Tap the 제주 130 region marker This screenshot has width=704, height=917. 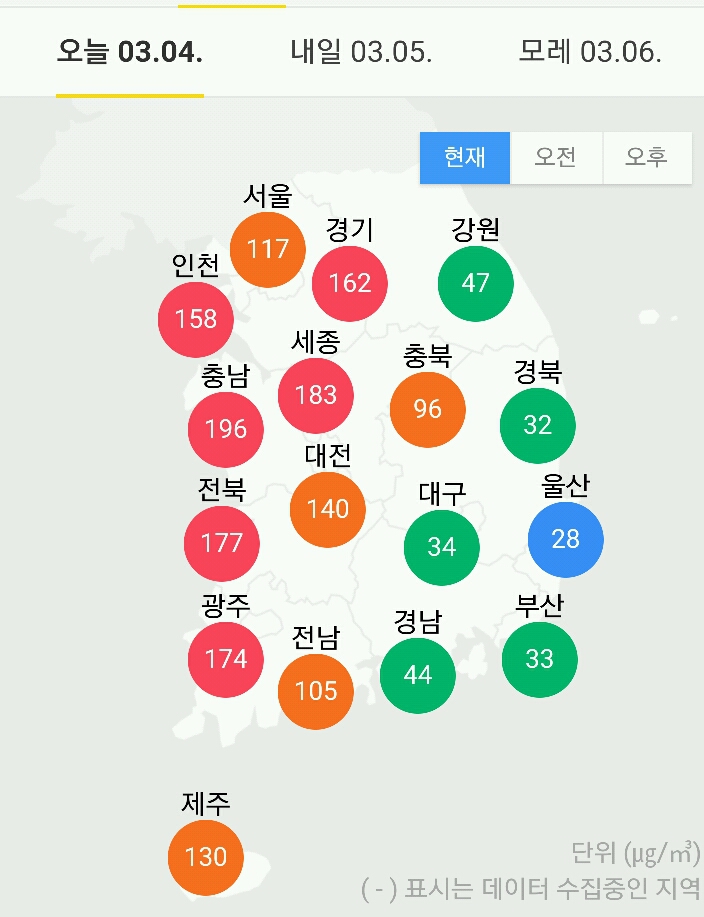pos(206,857)
